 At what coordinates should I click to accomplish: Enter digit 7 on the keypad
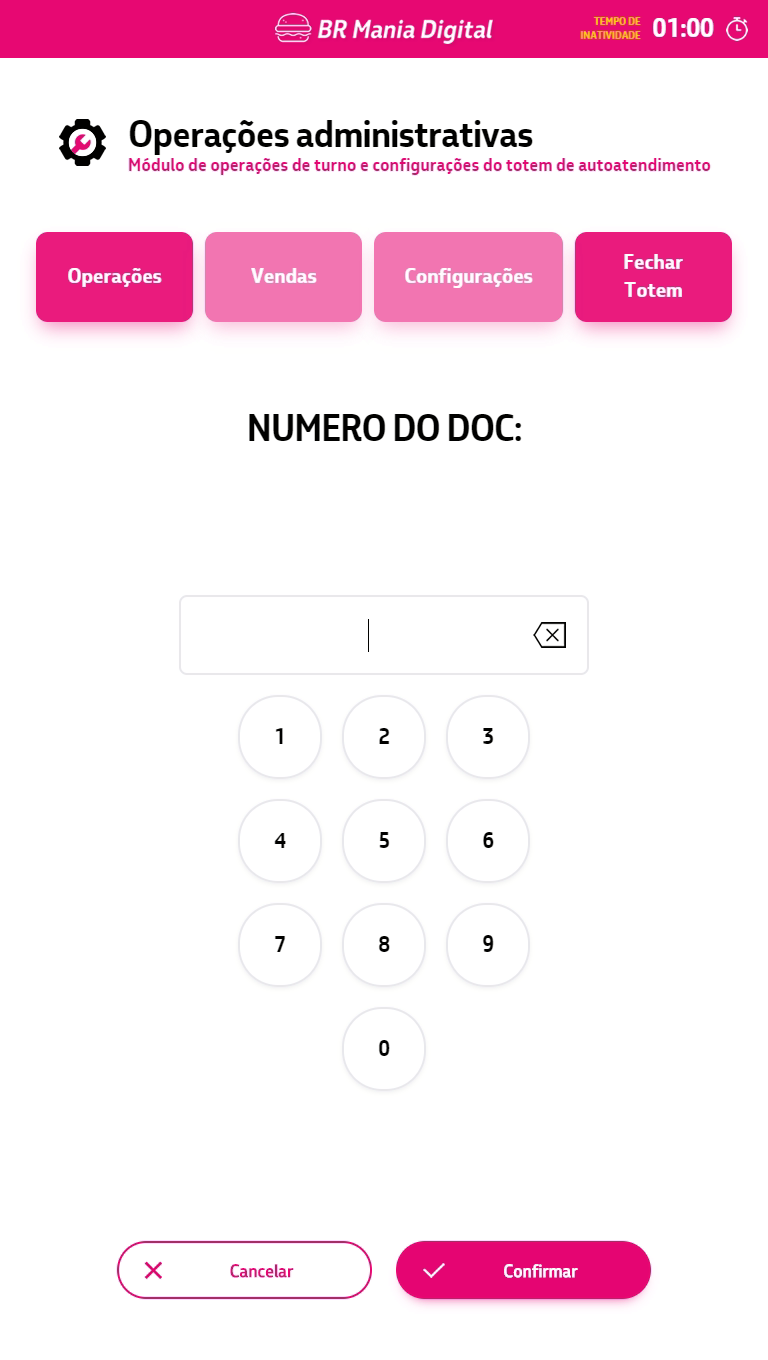[x=280, y=945]
